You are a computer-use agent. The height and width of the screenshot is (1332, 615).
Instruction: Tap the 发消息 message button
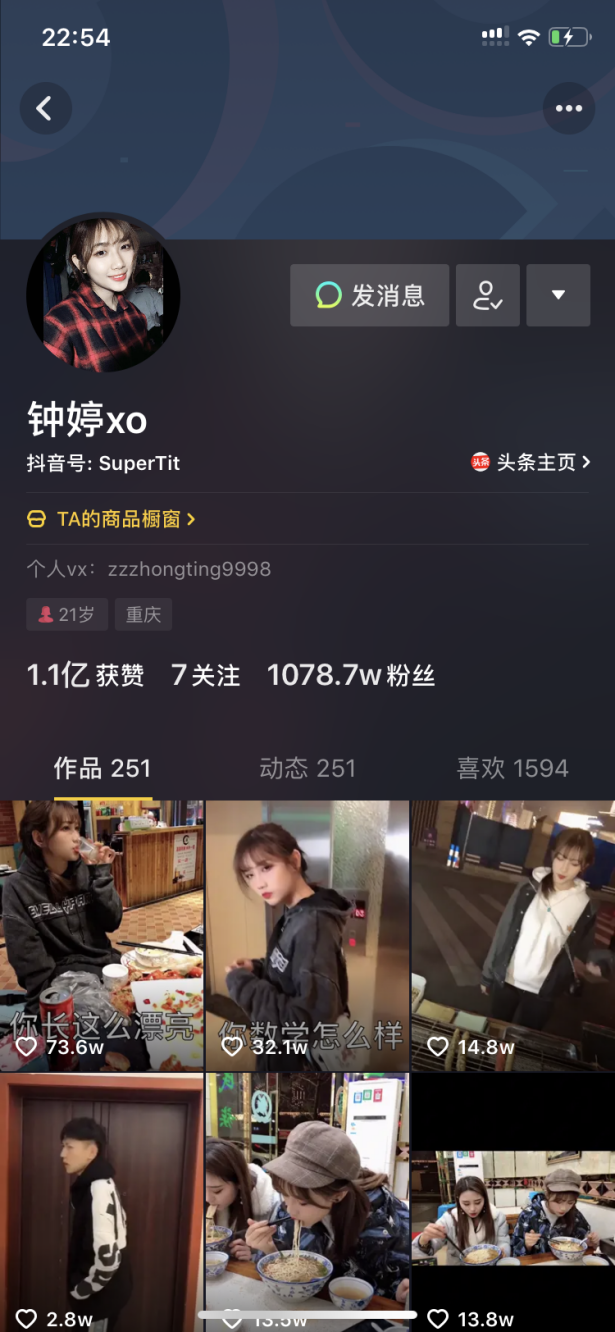point(369,295)
